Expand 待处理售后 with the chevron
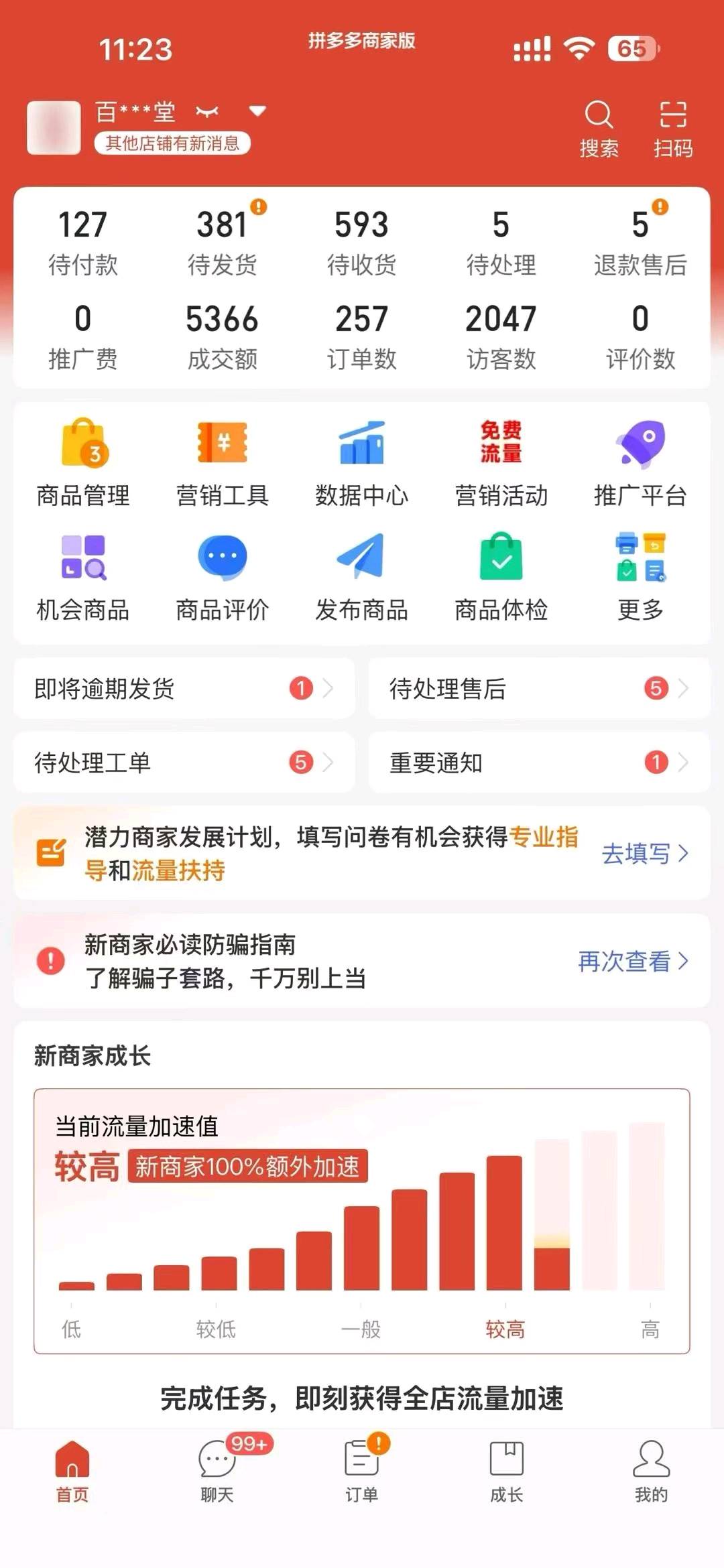 (684, 687)
